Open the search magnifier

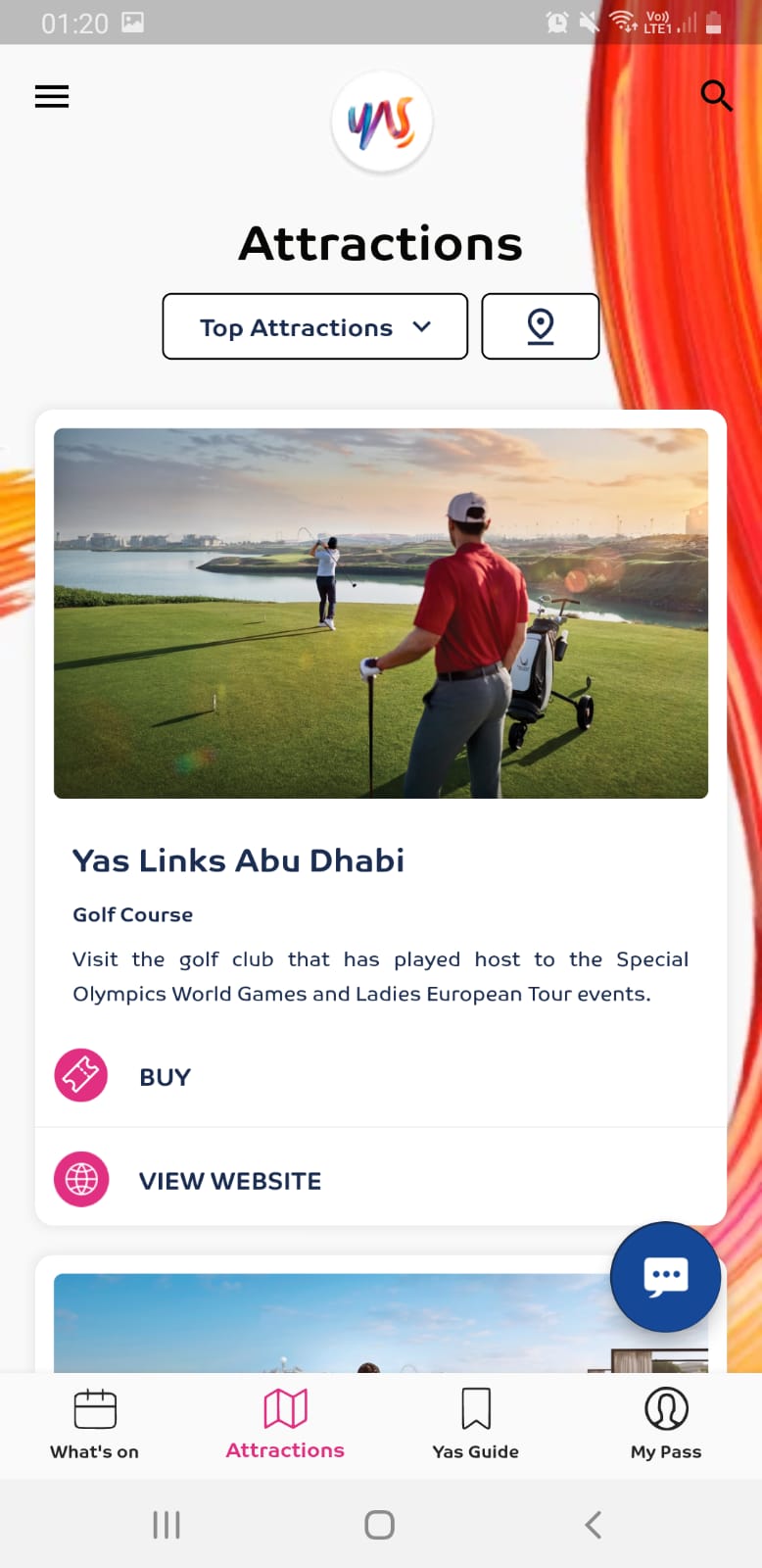click(716, 96)
